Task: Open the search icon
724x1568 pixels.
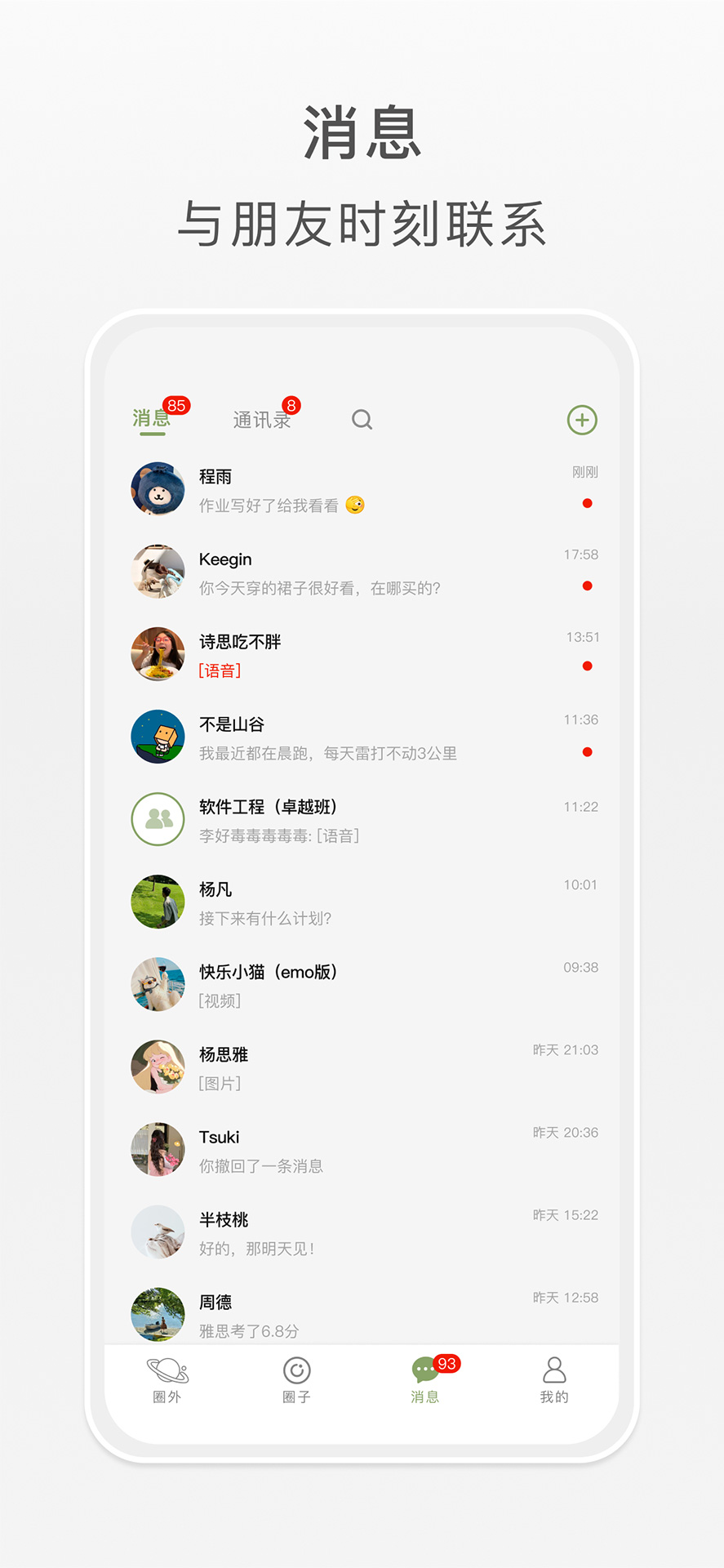Action: click(x=362, y=420)
